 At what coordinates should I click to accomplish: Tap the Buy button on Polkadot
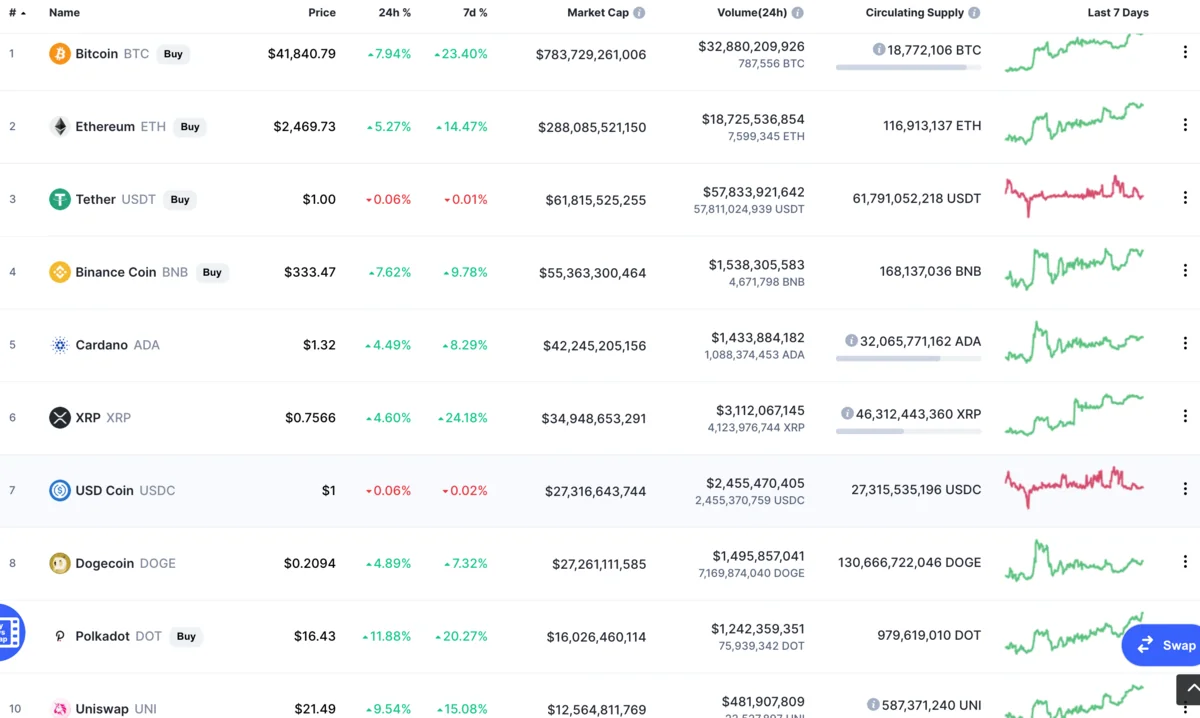click(x=186, y=636)
